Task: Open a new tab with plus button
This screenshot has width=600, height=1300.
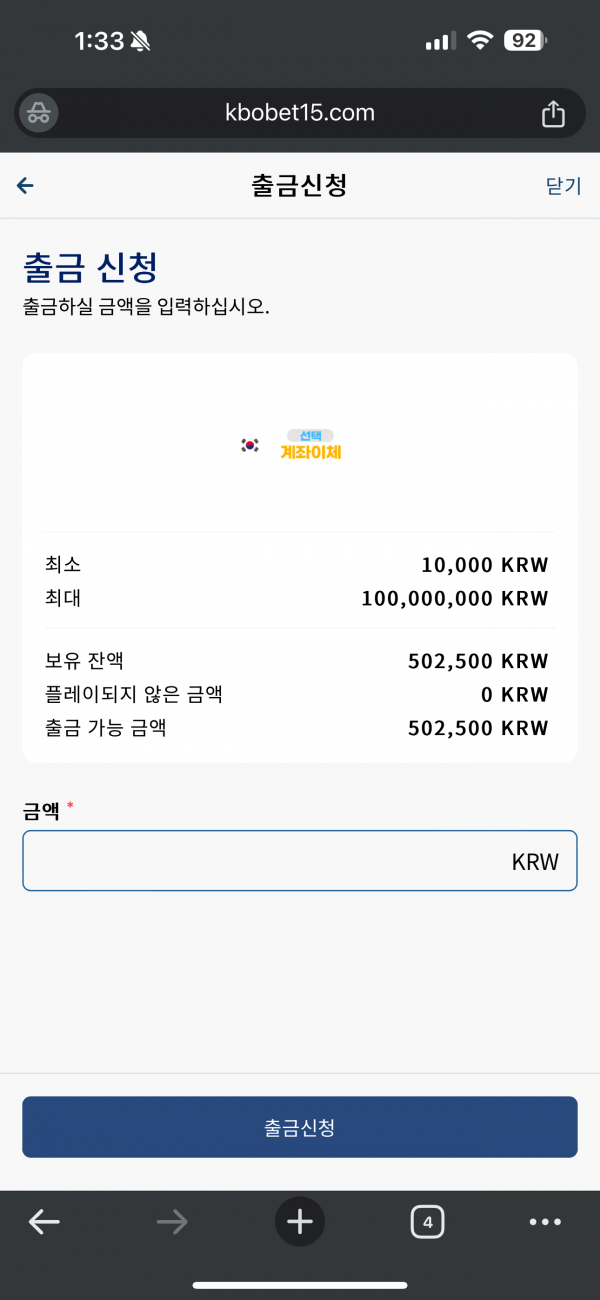Action: [x=300, y=1221]
